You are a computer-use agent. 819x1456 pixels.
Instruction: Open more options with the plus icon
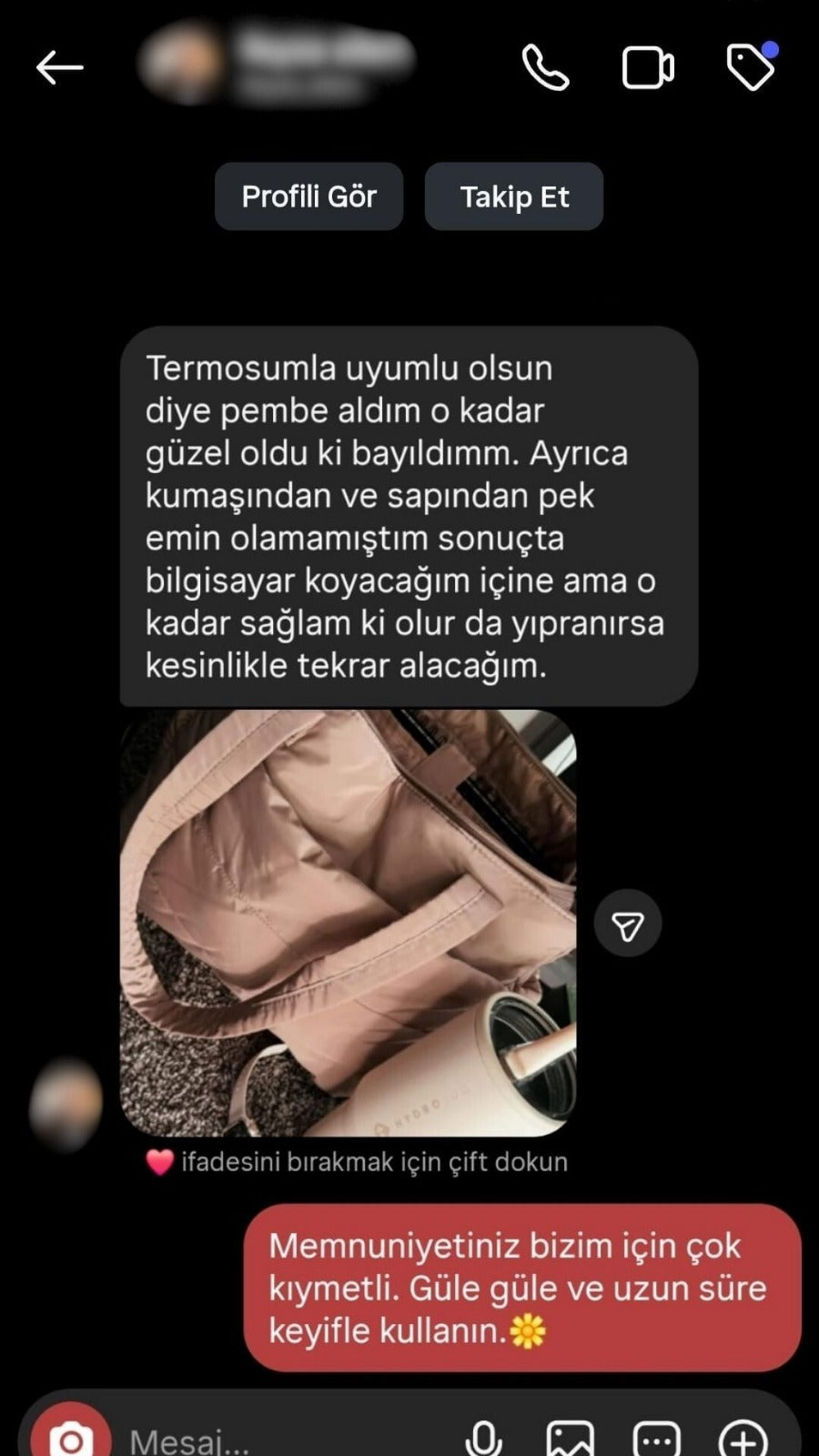[x=743, y=1438]
